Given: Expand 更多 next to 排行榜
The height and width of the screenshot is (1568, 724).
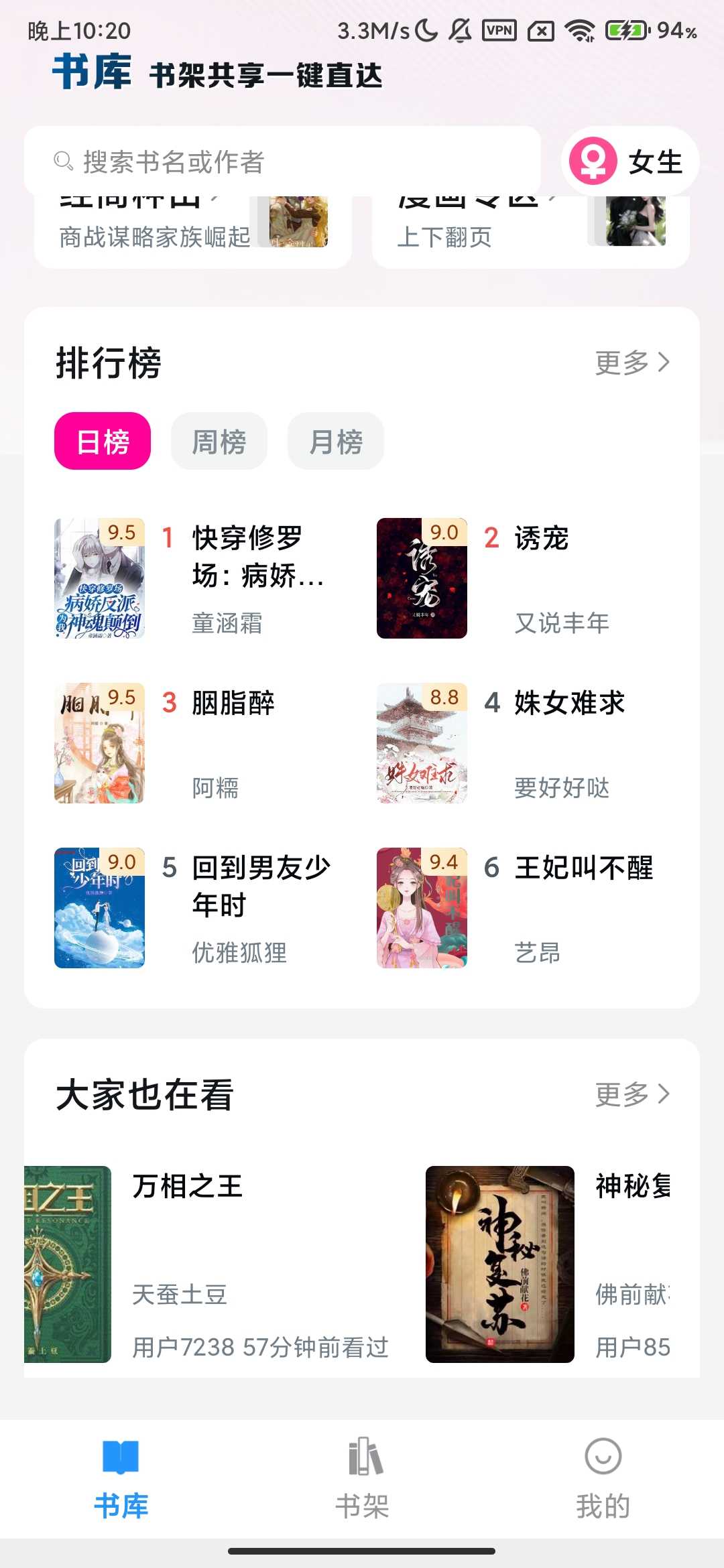Looking at the screenshot, I should click(631, 362).
